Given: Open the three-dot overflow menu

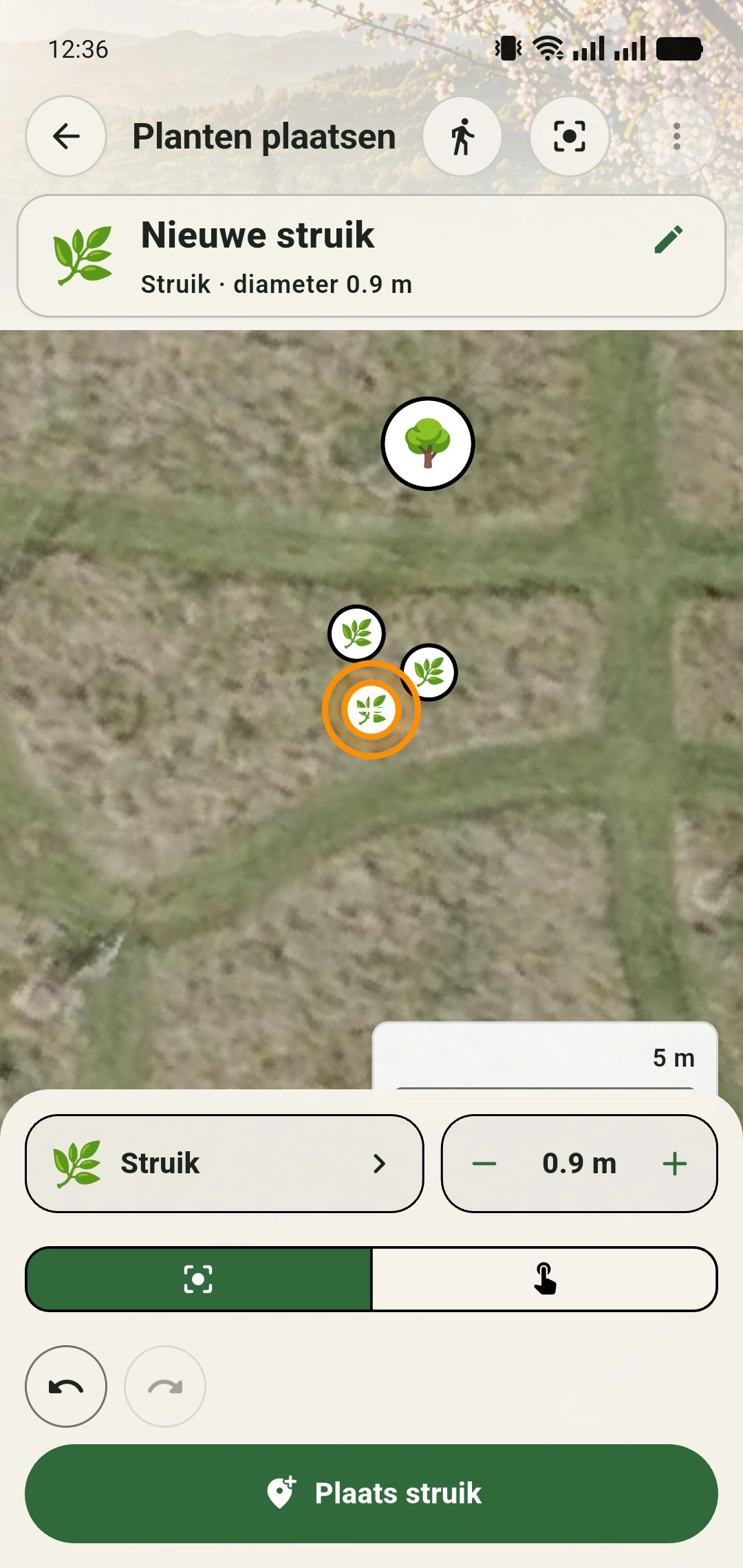Looking at the screenshot, I should (x=677, y=136).
